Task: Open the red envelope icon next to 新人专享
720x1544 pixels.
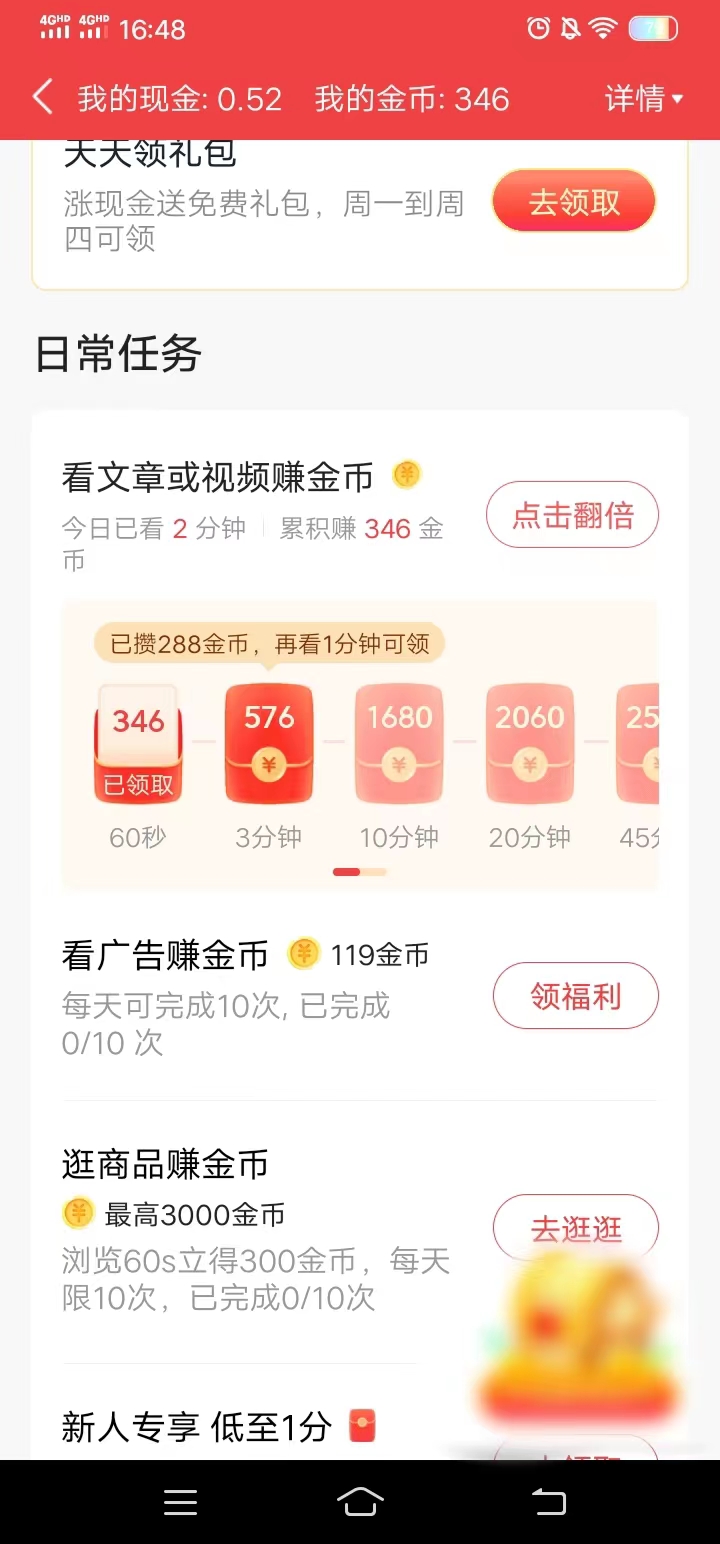Action: coord(360,1426)
